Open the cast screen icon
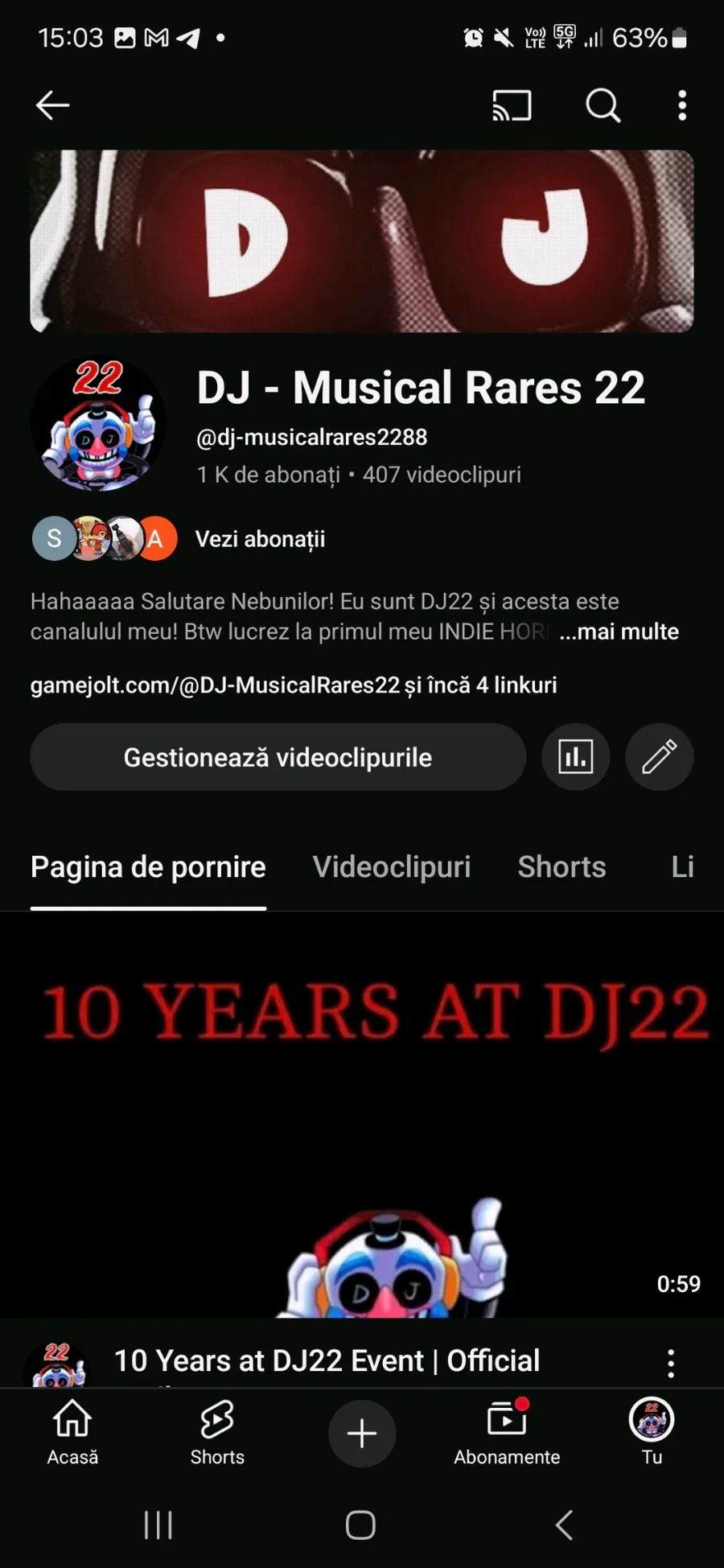Screen dimensions: 724x1568 coord(512,105)
